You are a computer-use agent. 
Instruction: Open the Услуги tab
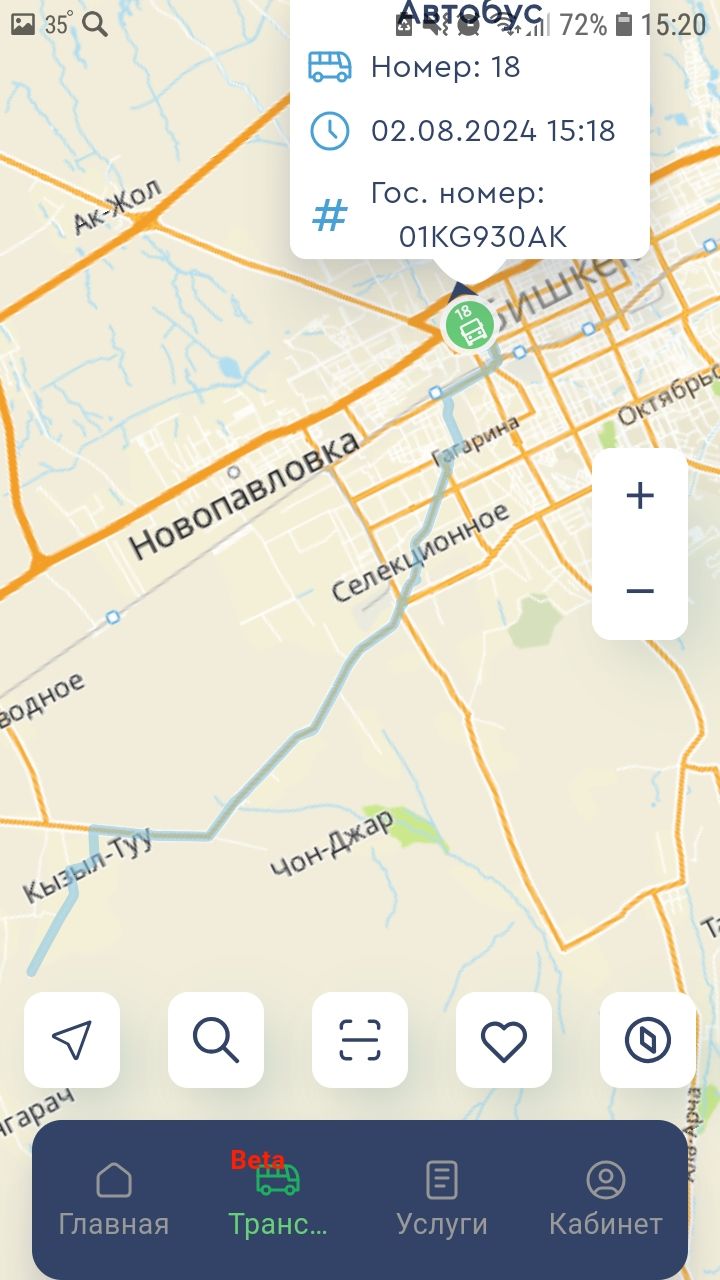click(442, 1199)
